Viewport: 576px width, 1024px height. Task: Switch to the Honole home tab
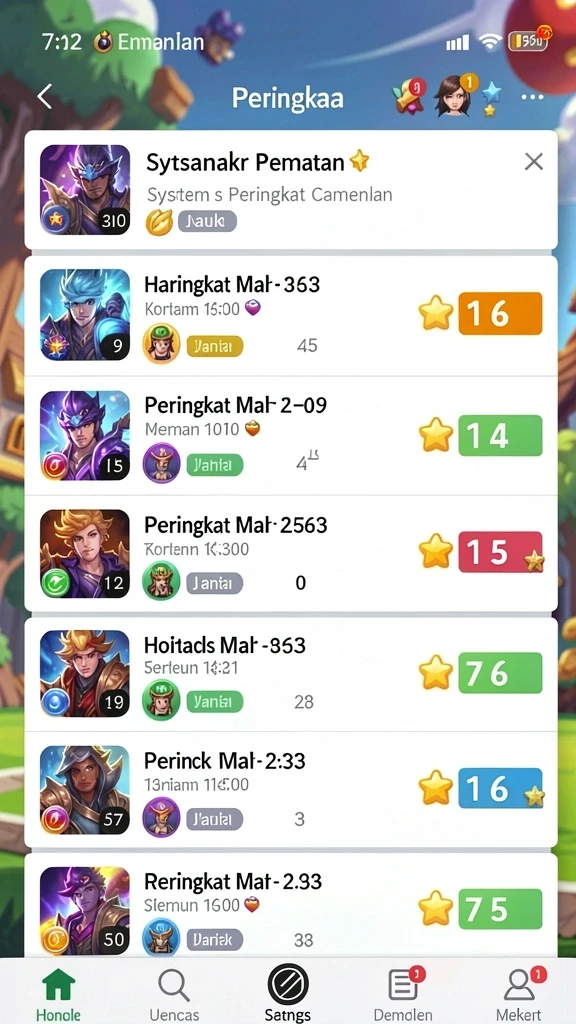[58, 993]
